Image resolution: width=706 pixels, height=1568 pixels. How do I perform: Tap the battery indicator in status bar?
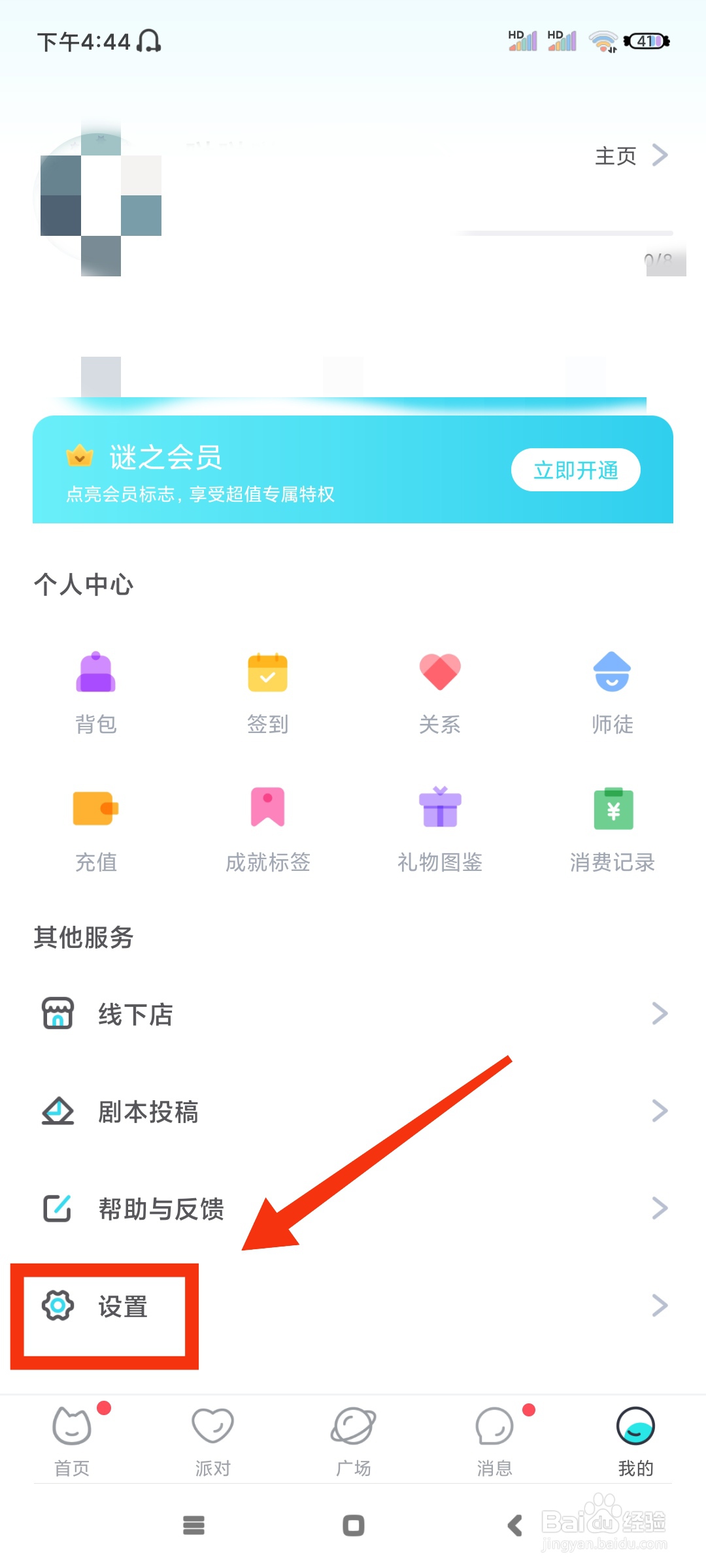(x=646, y=41)
